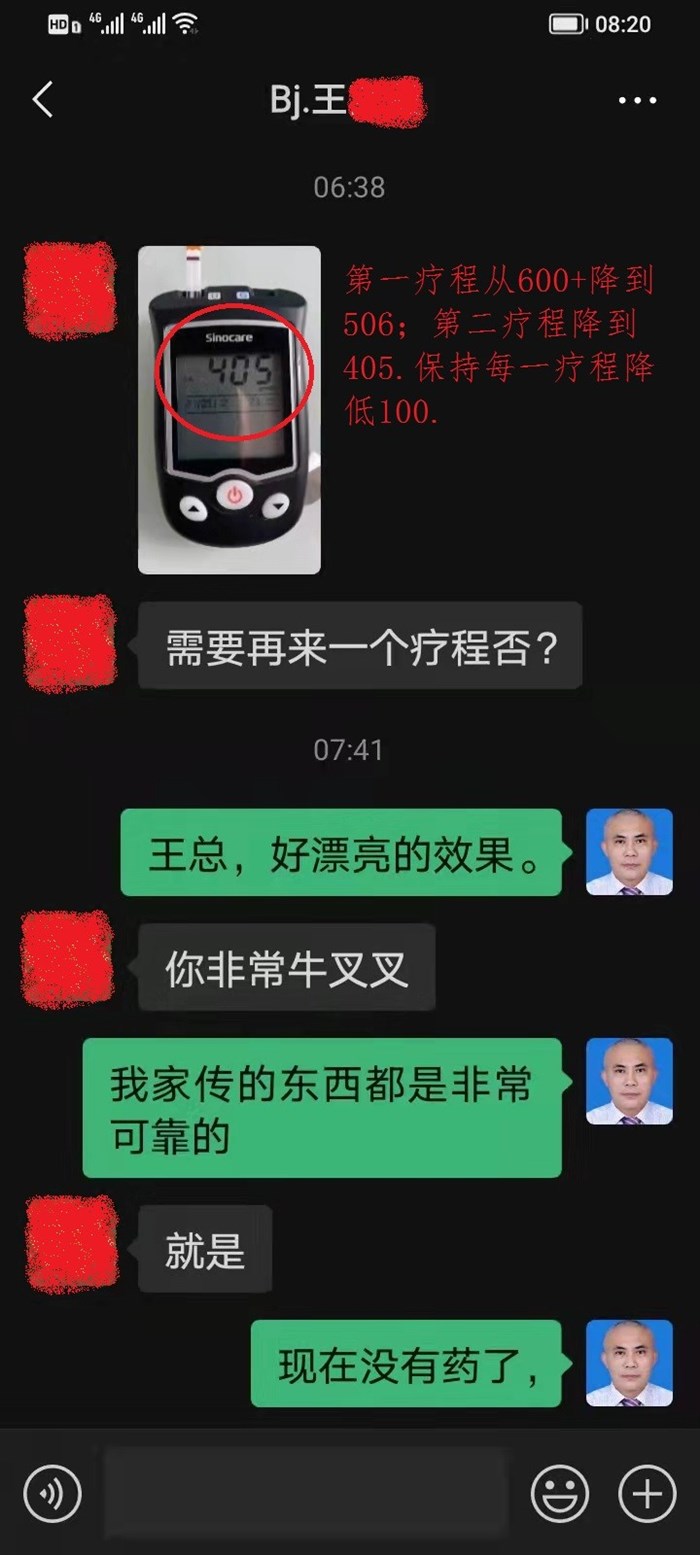Viewport: 700px width, 1555px height.
Task: Focus the message text field
Action: (x=306, y=1492)
